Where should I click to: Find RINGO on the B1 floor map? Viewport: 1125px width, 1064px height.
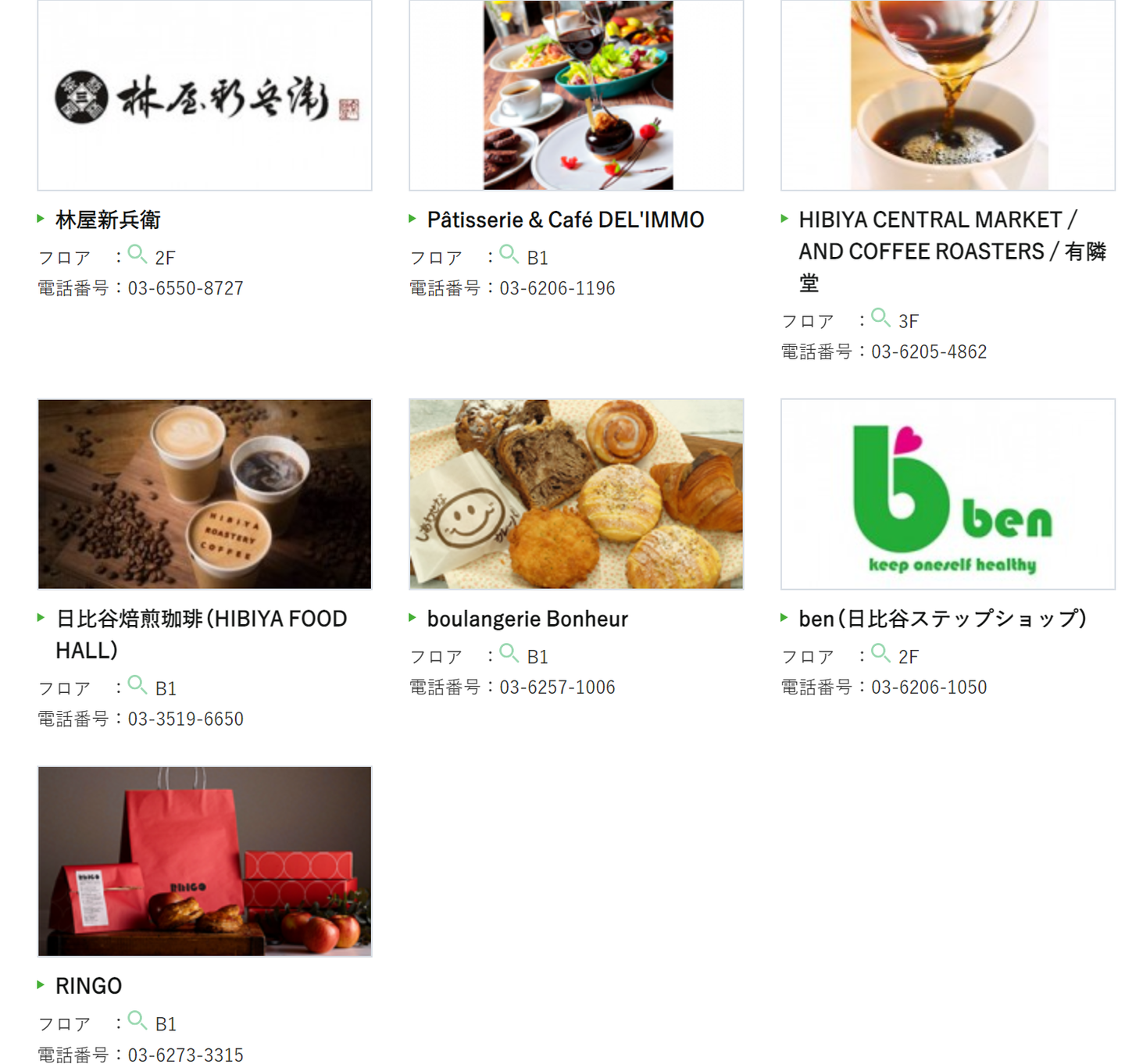pos(138,1021)
